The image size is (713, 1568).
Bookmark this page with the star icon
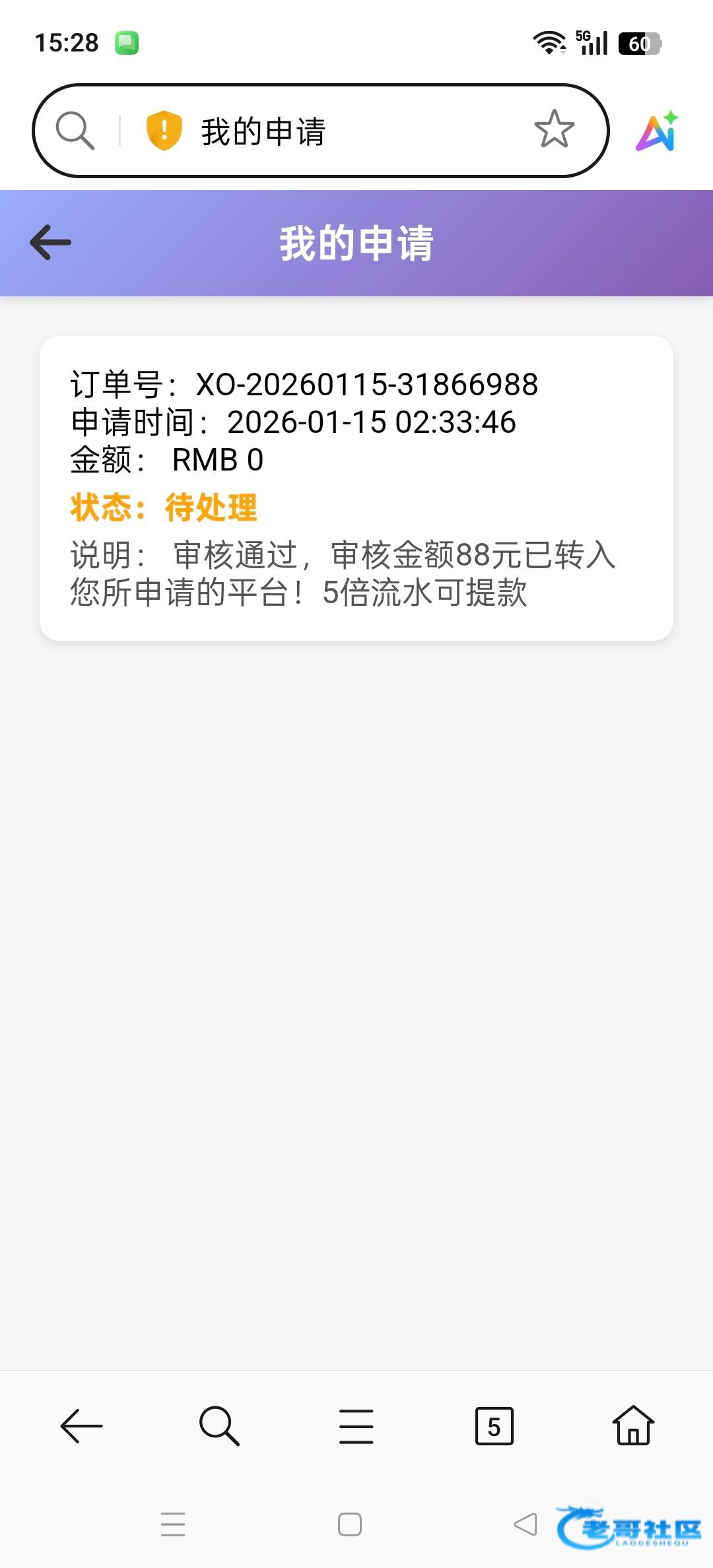[554, 129]
